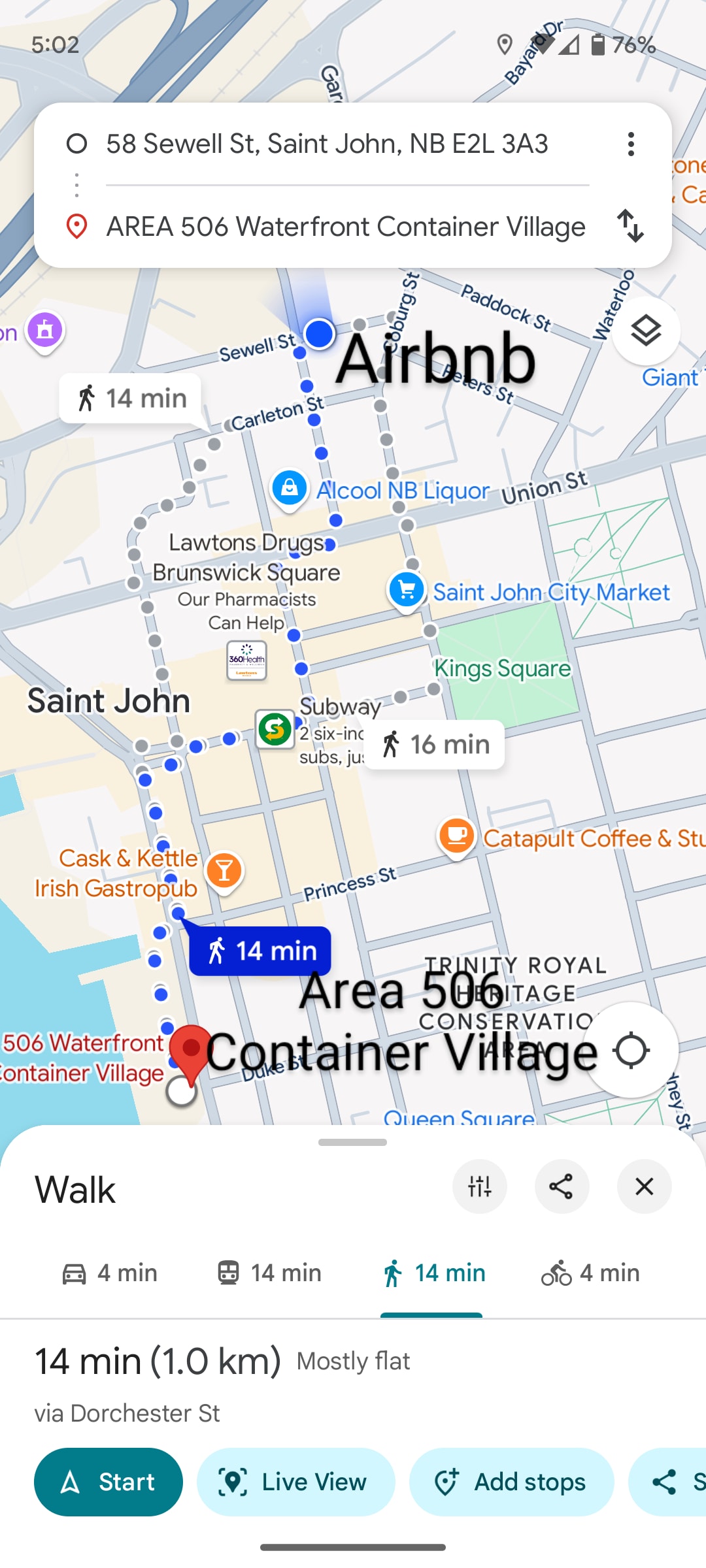Share directions from the Walk header

click(562, 1186)
